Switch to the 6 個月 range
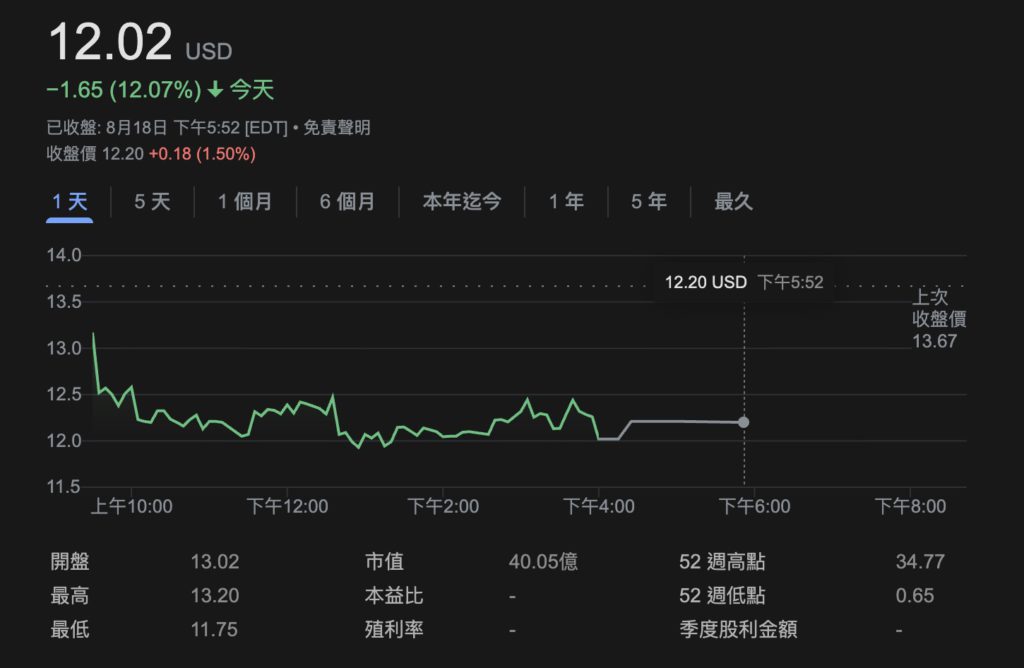 pos(347,202)
